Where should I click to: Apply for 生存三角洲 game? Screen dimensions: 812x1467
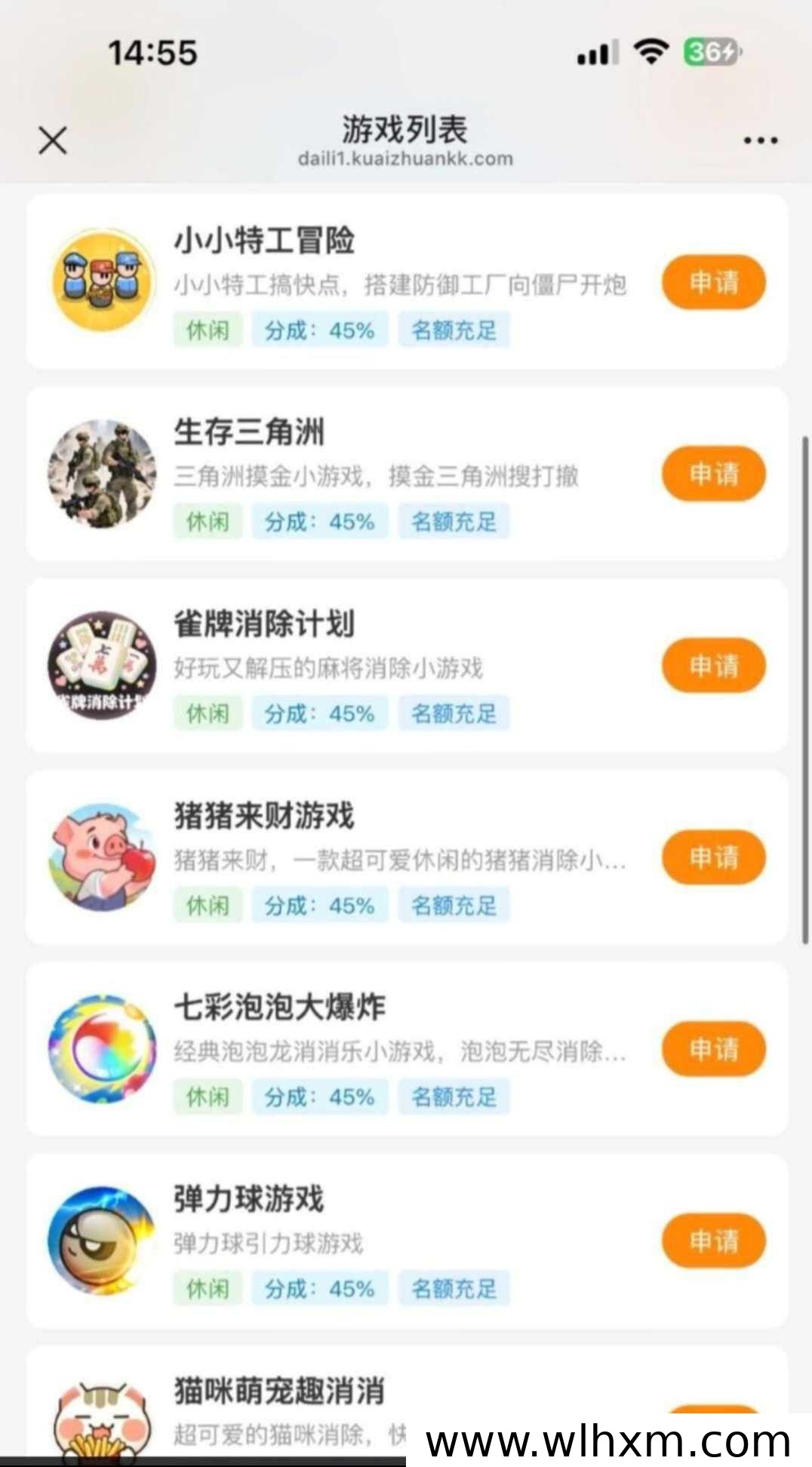(x=713, y=475)
